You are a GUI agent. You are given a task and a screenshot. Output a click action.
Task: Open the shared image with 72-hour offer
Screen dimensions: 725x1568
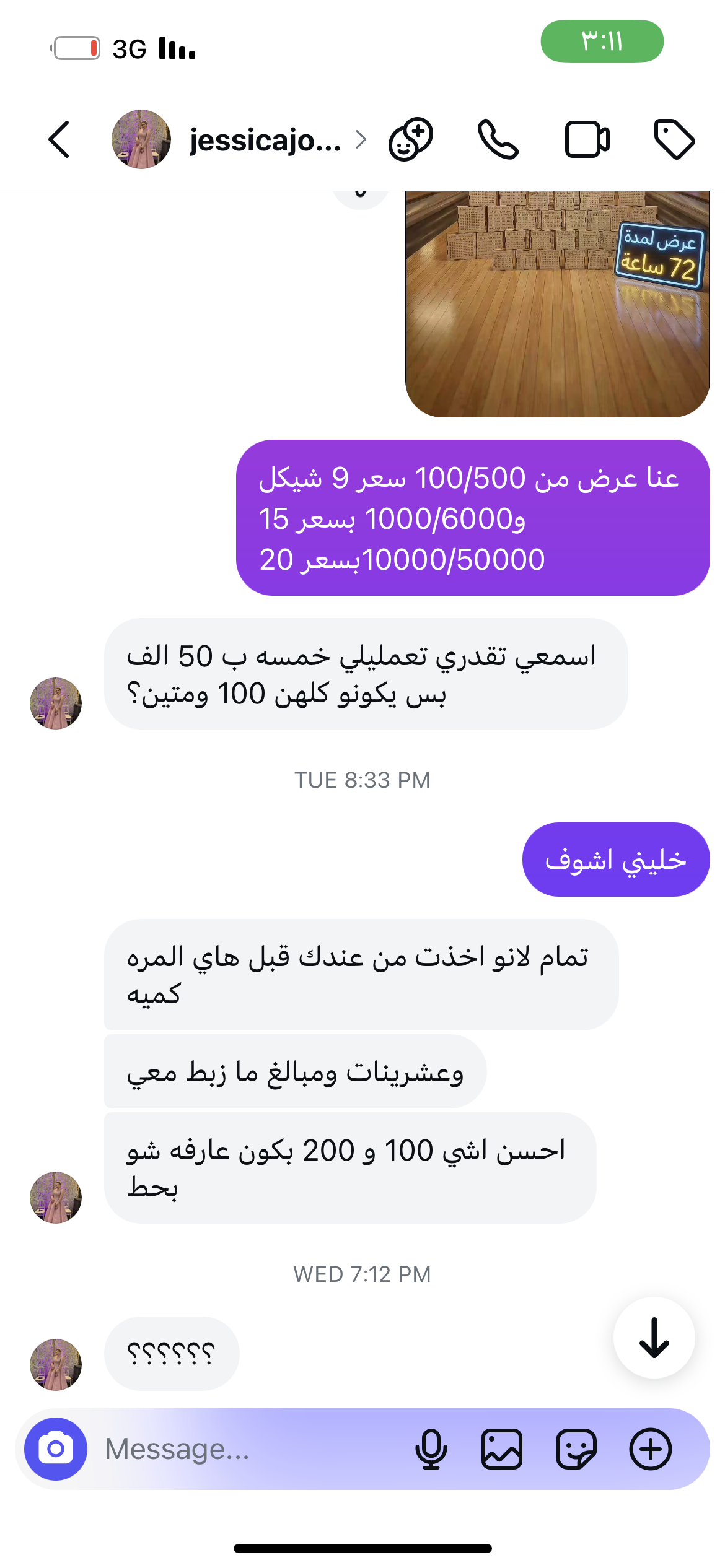[557, 303]
